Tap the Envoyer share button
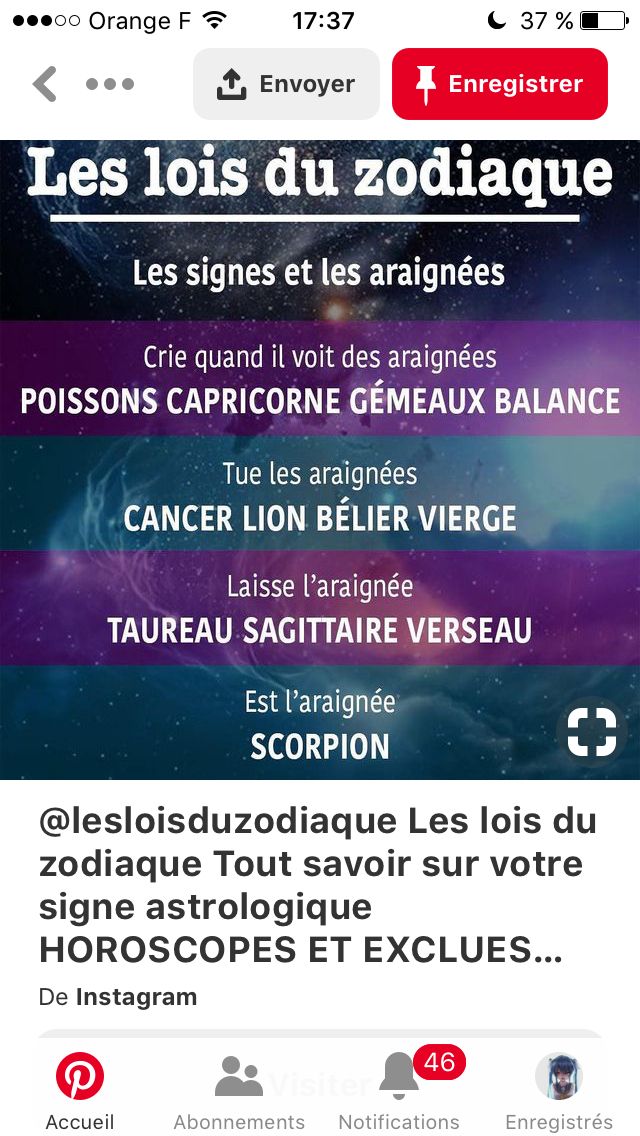 coord(286,84)
